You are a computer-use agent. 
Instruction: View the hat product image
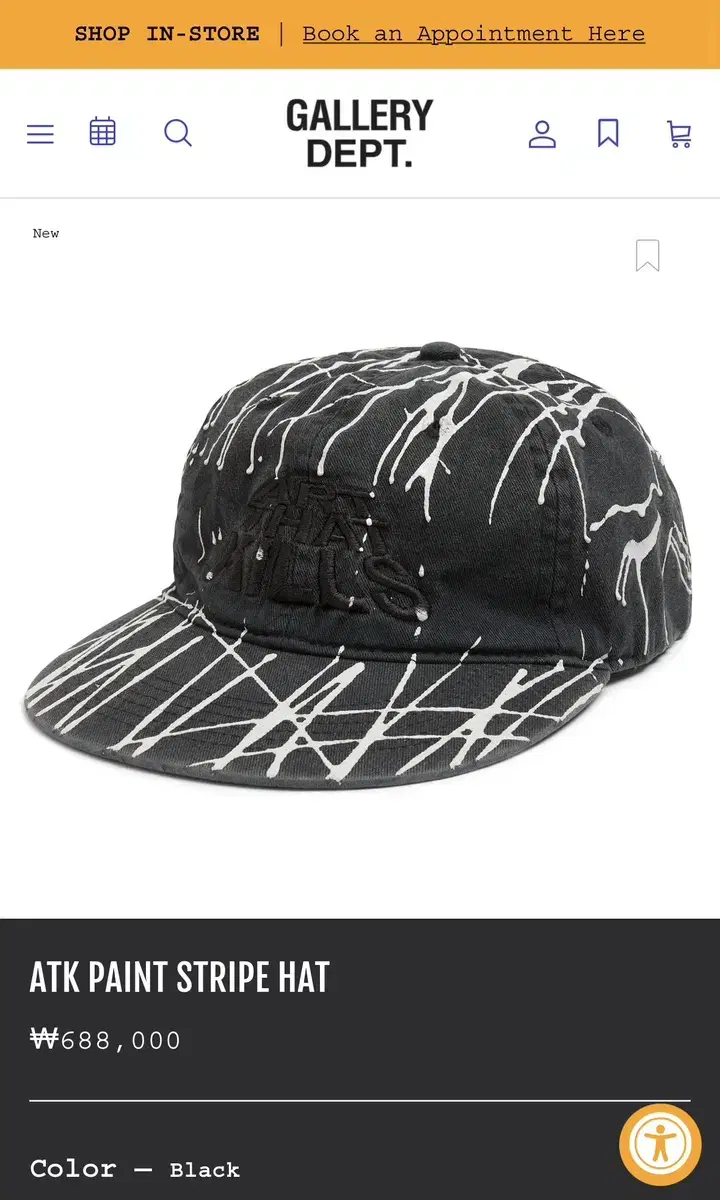tap(360, 565)
